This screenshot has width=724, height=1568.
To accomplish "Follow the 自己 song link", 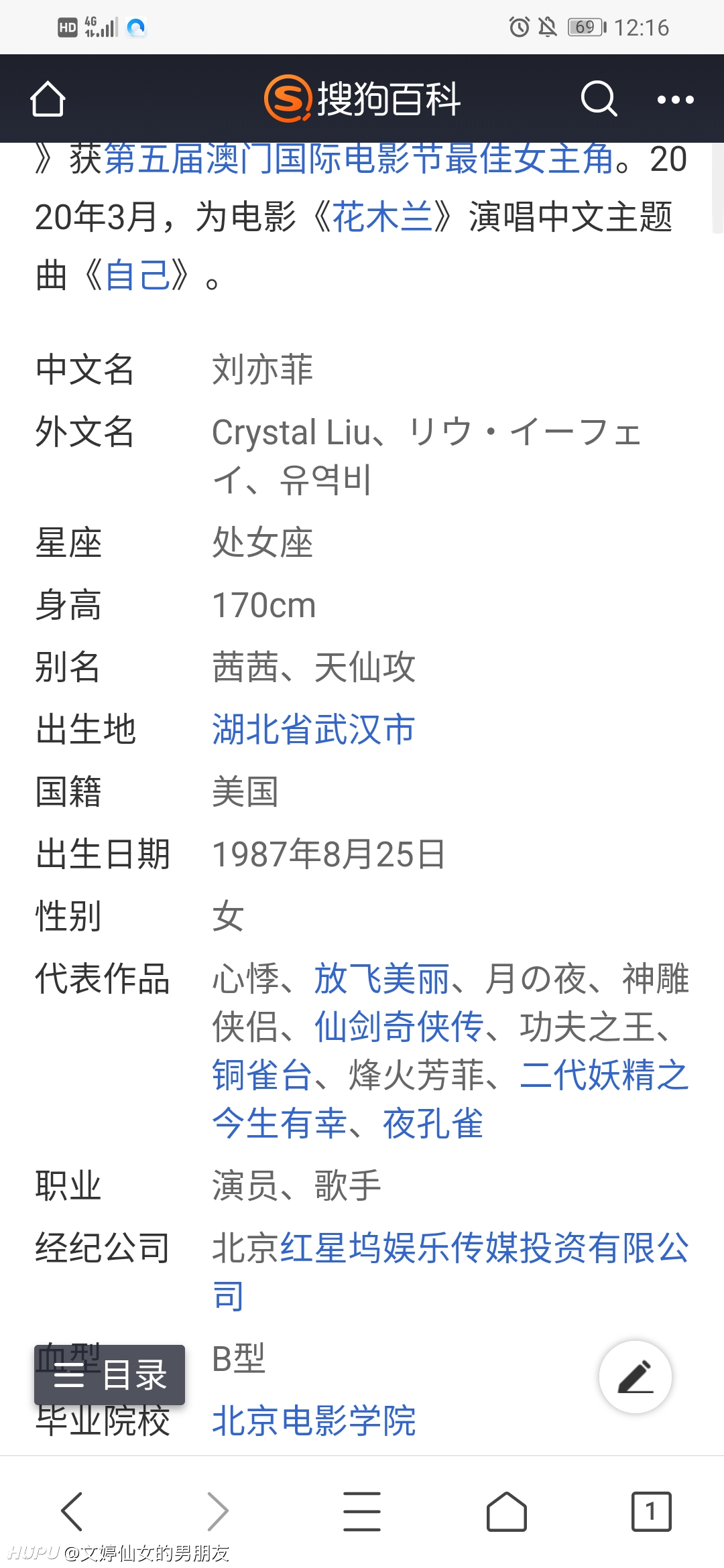I will click(x=137, y=275).
